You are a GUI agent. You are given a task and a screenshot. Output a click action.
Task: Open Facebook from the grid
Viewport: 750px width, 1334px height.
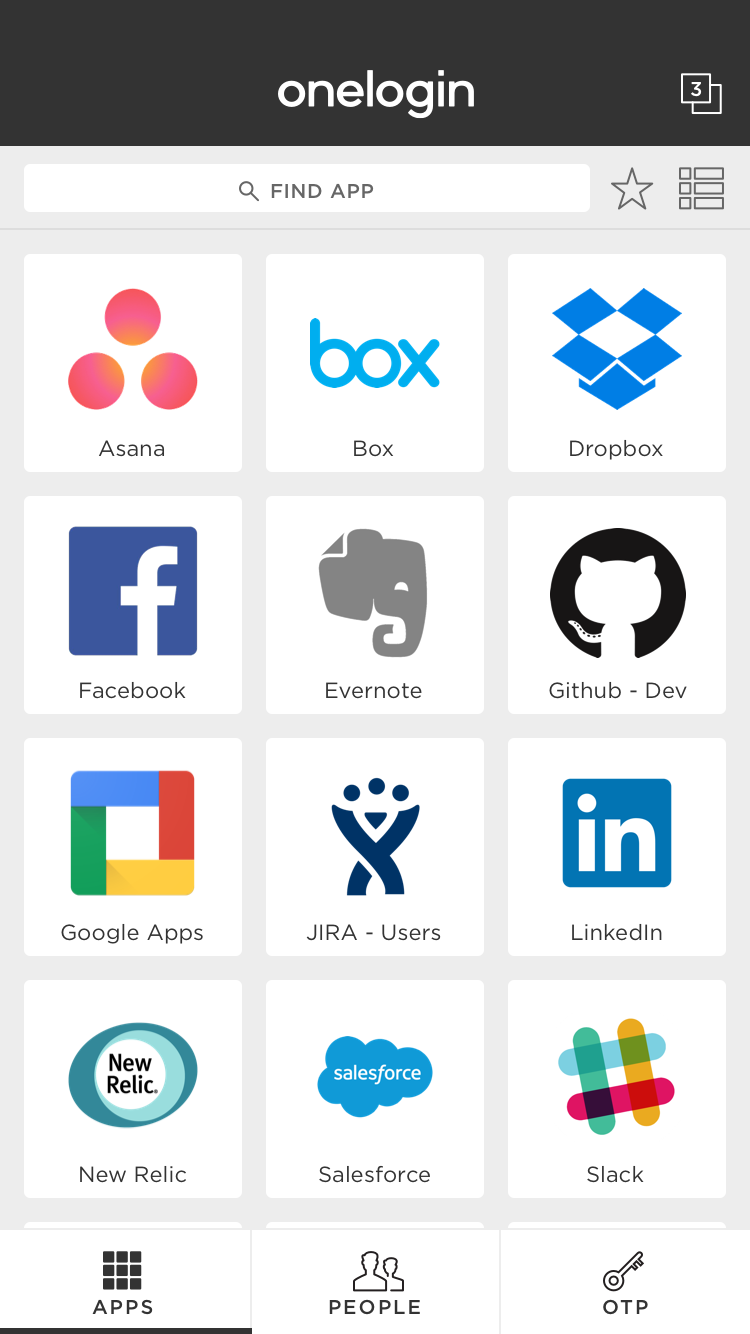point(133,605)
